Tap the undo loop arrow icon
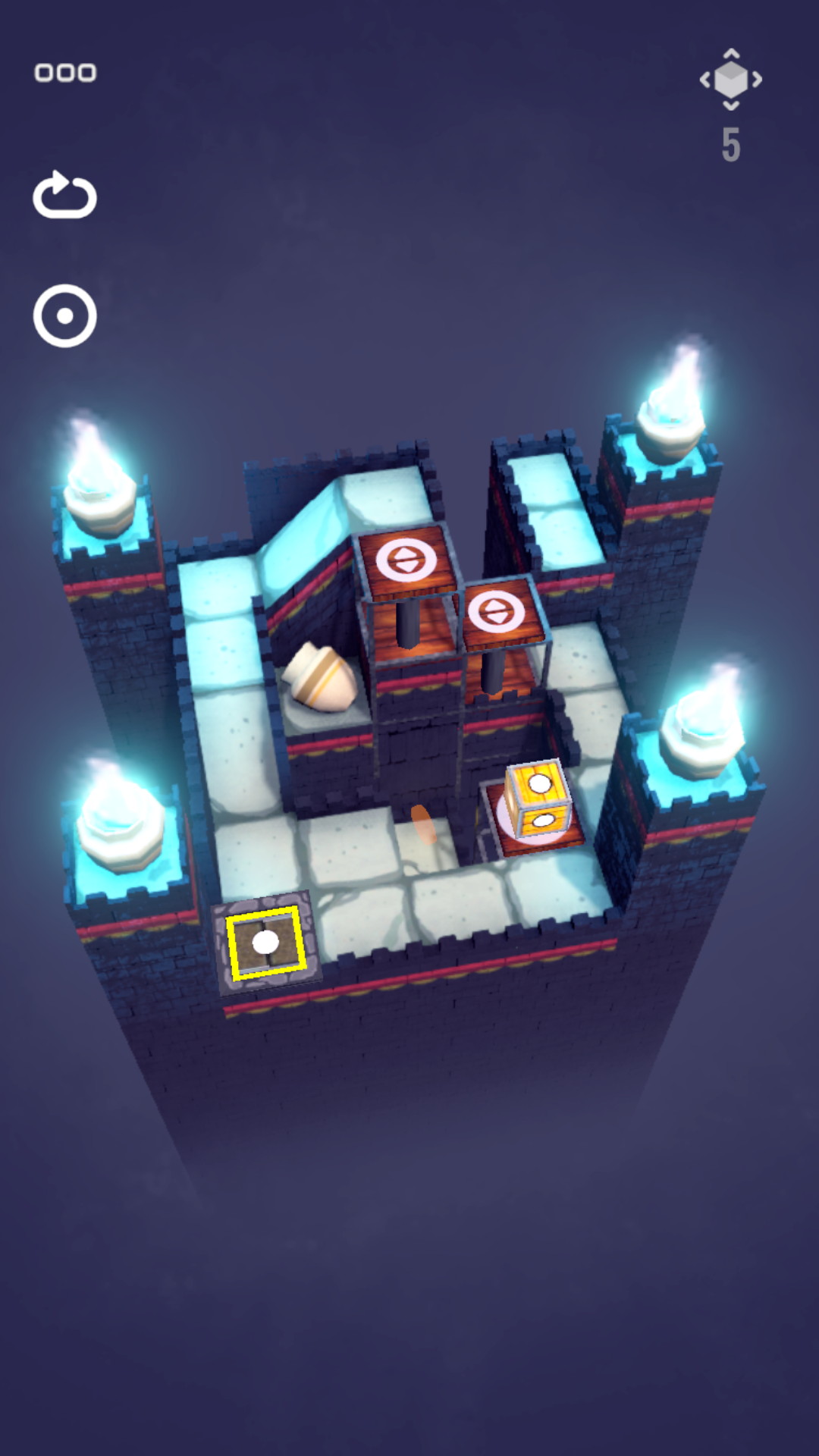This screenshot has width=819, height=1456. tap(65, 196)
